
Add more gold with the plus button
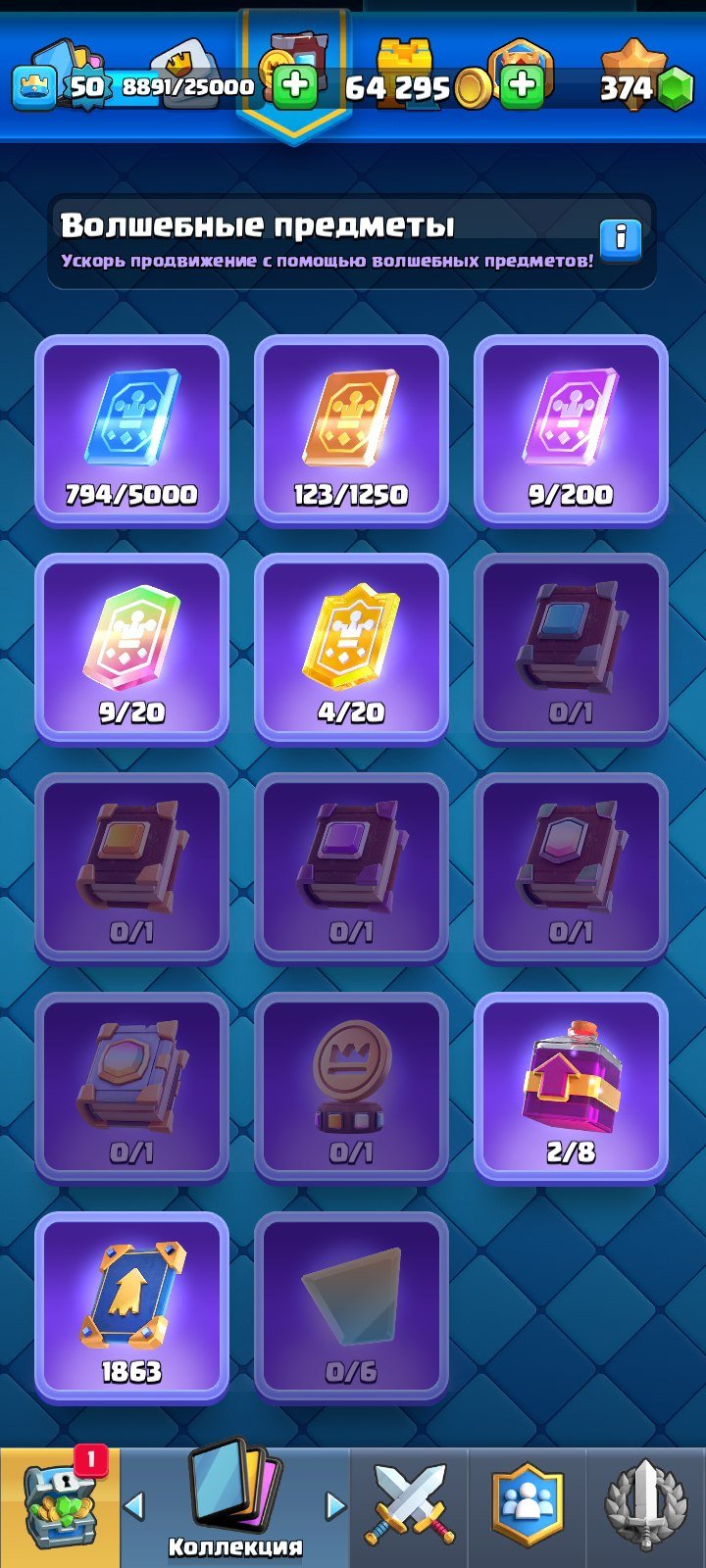(522, 86)
